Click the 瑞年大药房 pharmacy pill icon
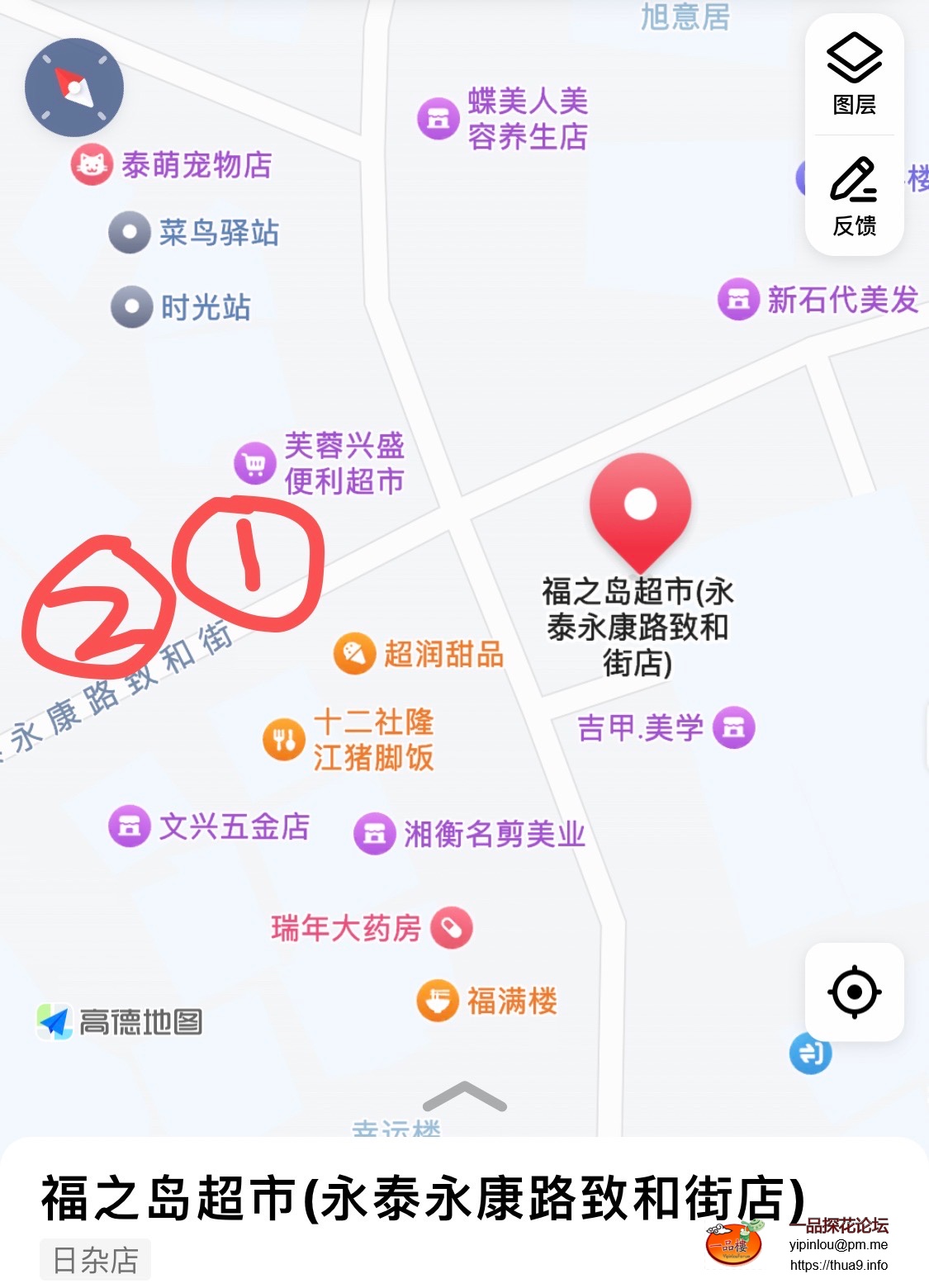This screenshot has height=1288, width=929. pyautogui.click(x=451, y=926)
